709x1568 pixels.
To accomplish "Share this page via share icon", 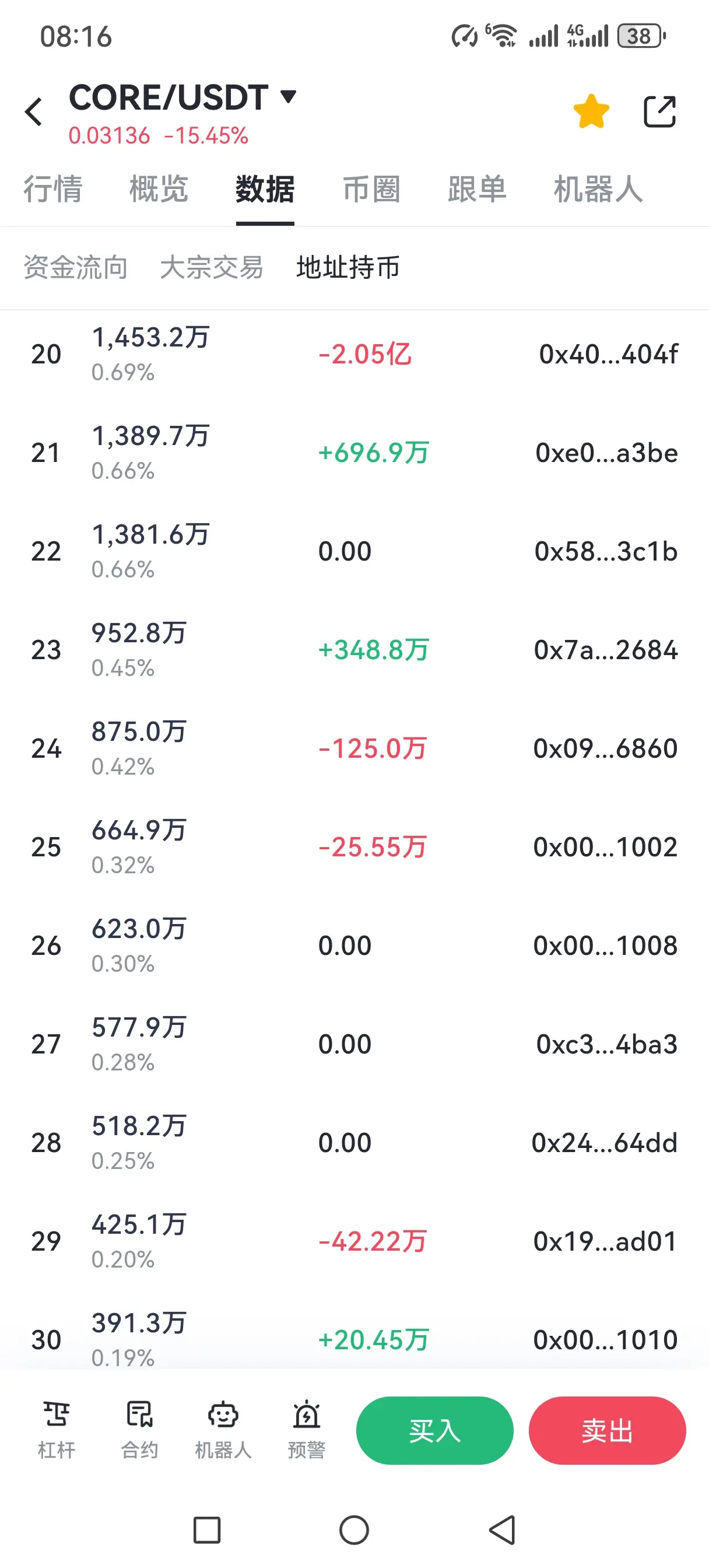I will point(659,112).
